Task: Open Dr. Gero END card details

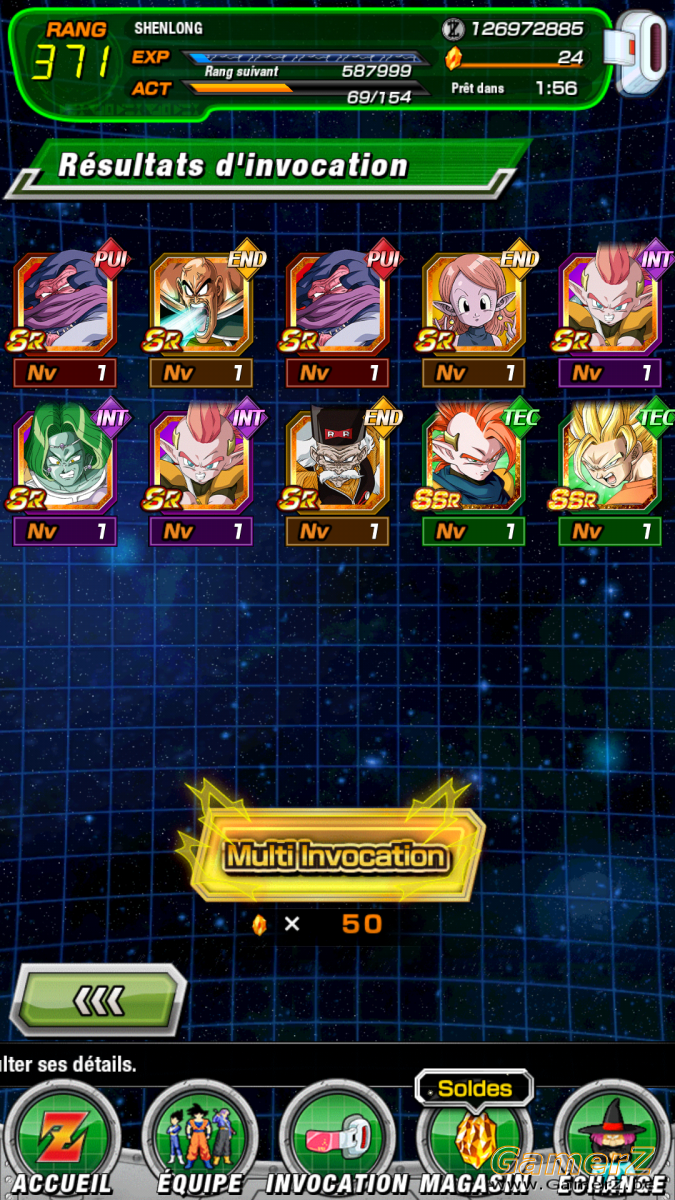Action: coord(338,459)
